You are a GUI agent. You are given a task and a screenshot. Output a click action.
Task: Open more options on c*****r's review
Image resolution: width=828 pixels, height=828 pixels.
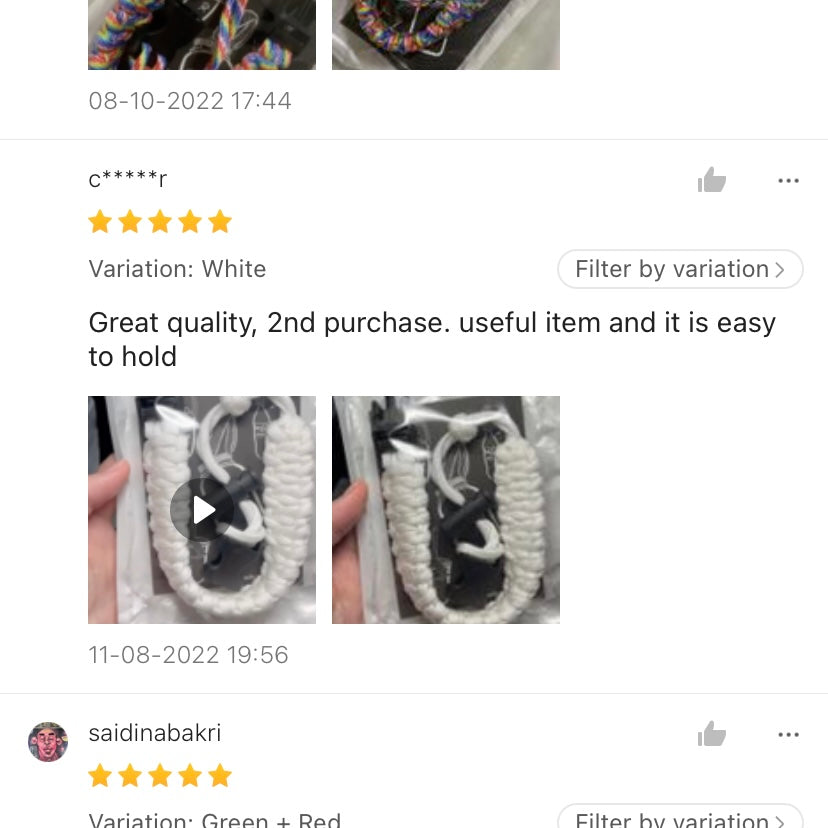[x=788, y=181]
